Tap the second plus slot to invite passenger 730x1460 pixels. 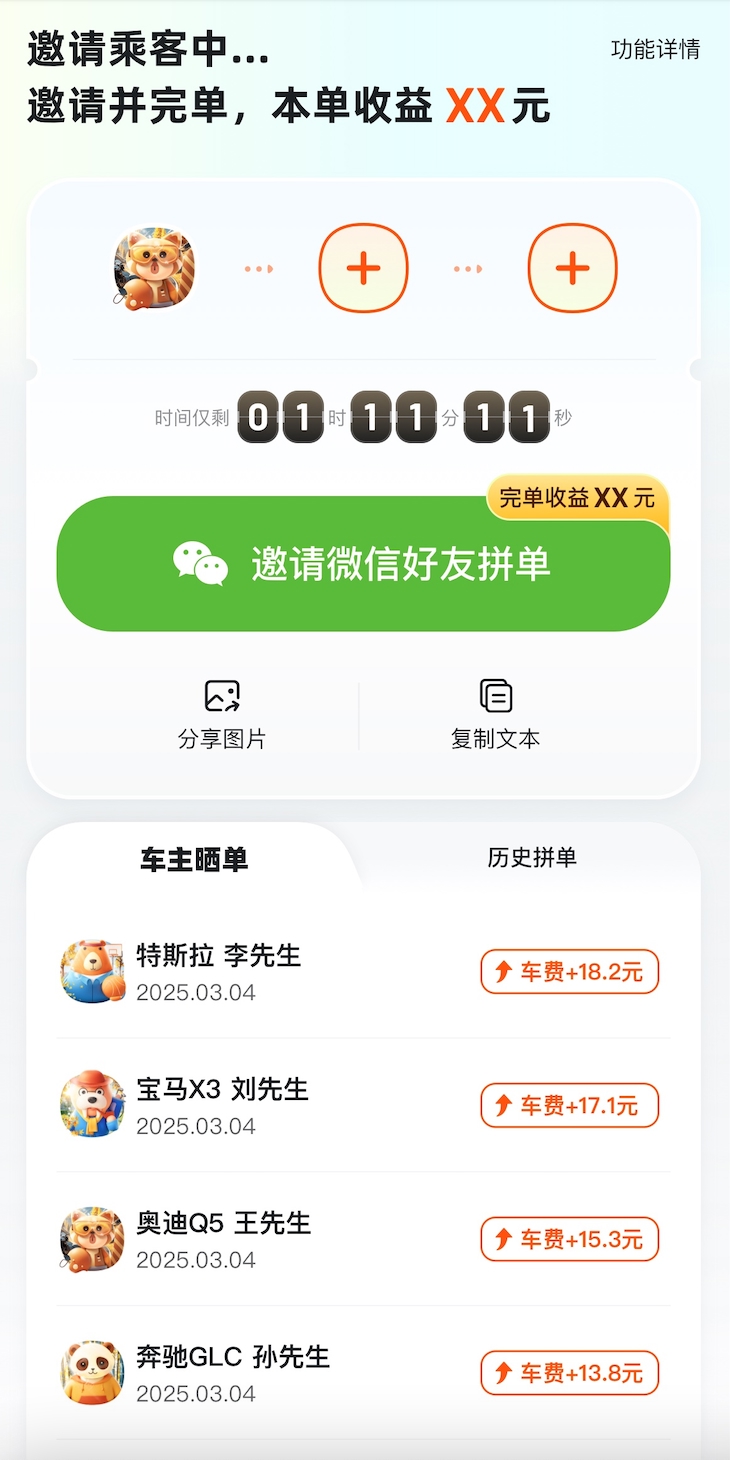(572, 268)
